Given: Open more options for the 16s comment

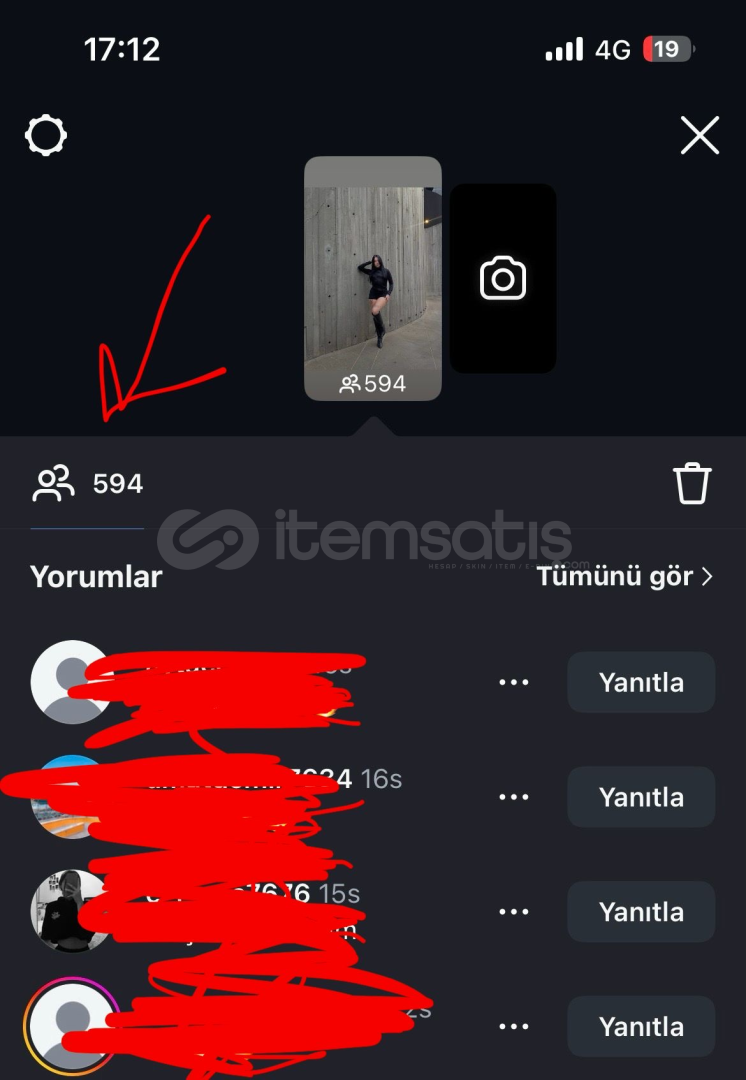Looking at the screenshot, I should click(x=513, y=797).
